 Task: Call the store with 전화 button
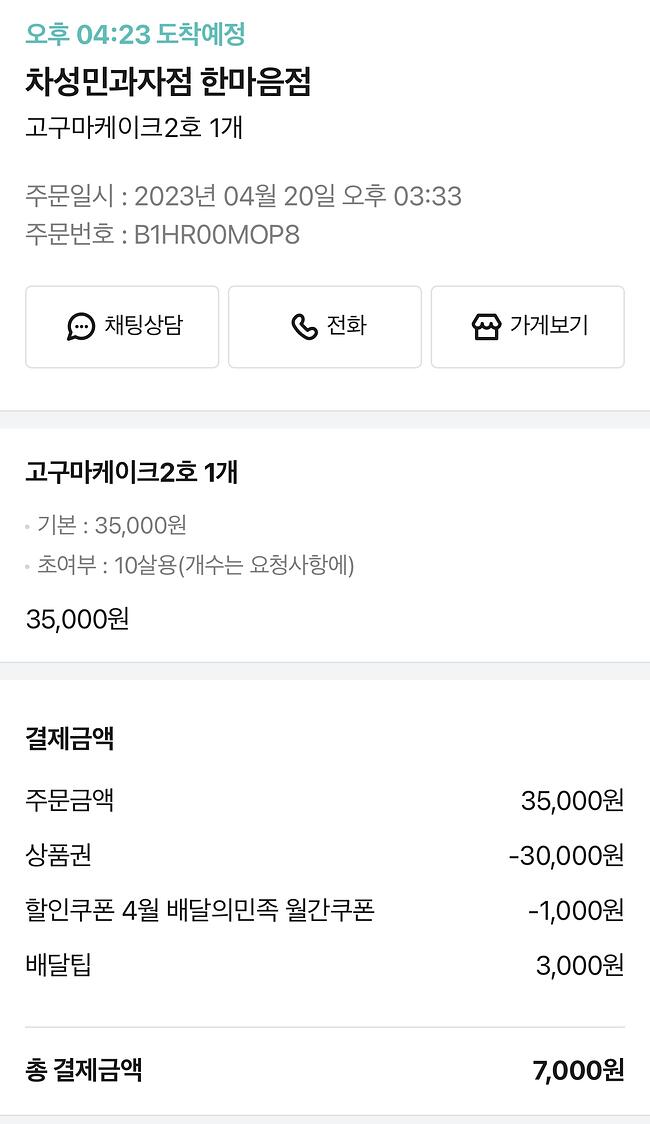(325, 327)
